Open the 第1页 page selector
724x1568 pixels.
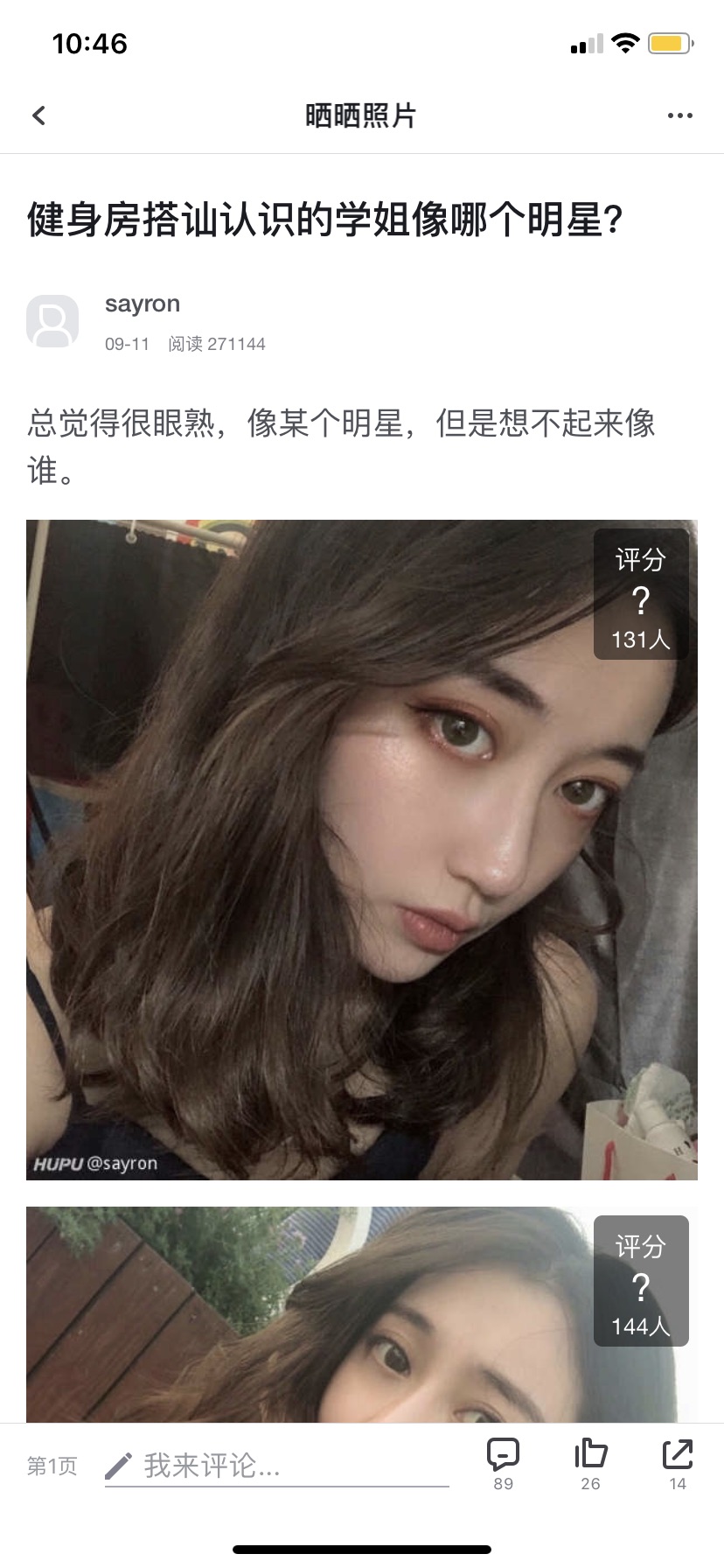(52, 1466)
